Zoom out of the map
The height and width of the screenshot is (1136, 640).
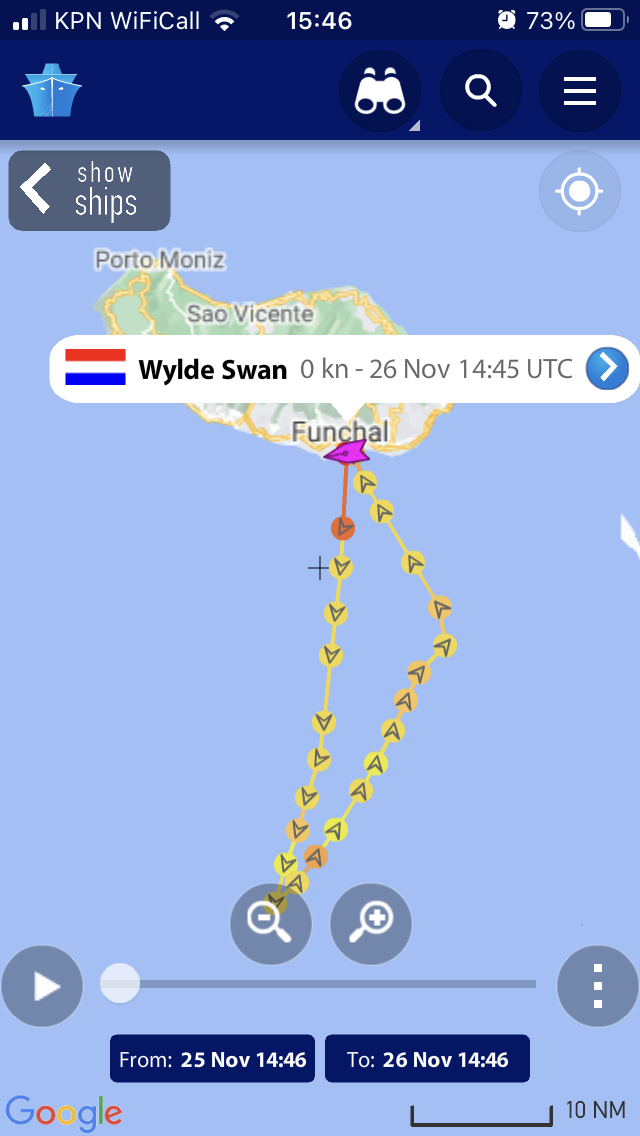(270, 923)
